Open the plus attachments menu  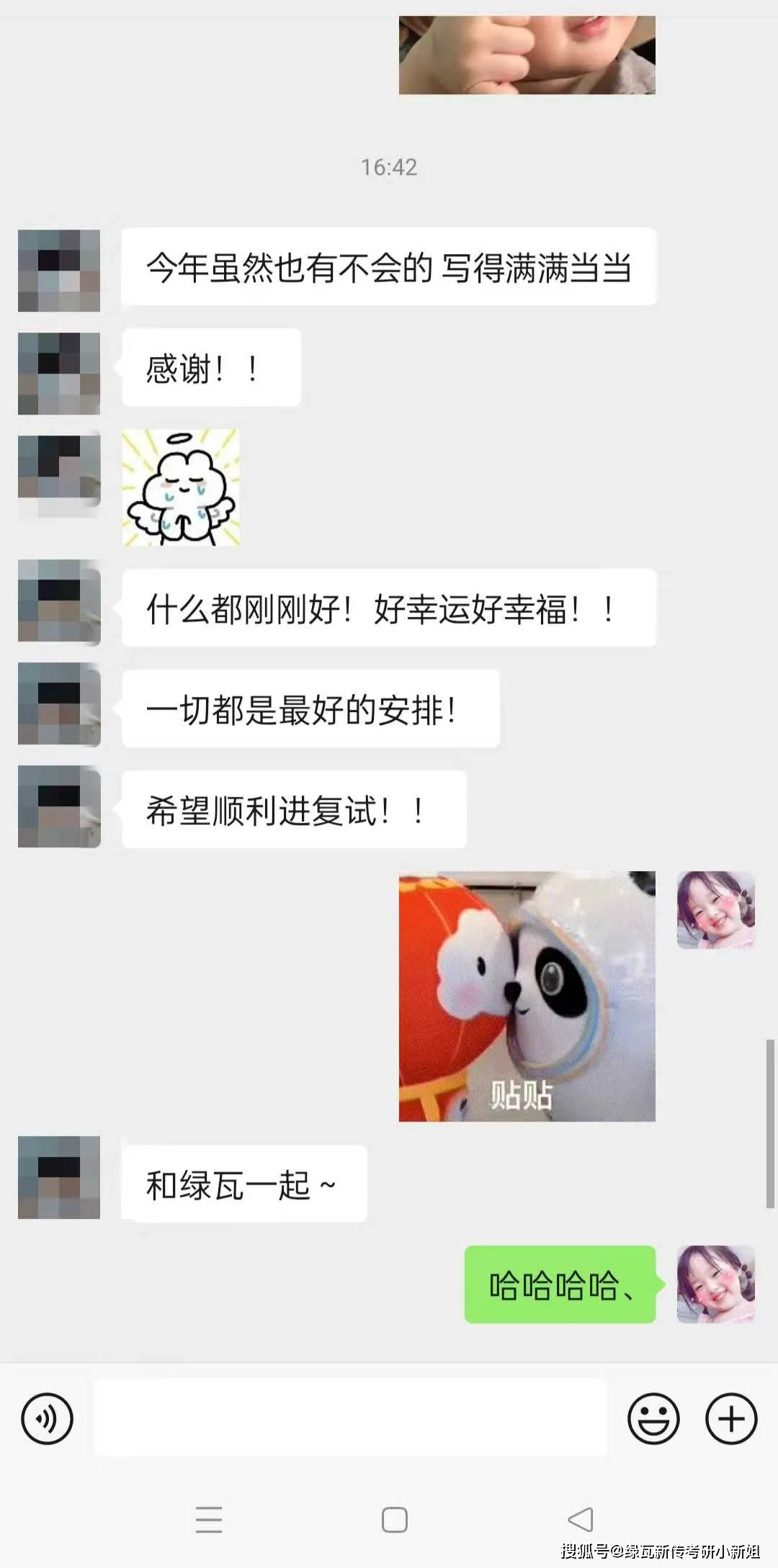(731, 1418)
